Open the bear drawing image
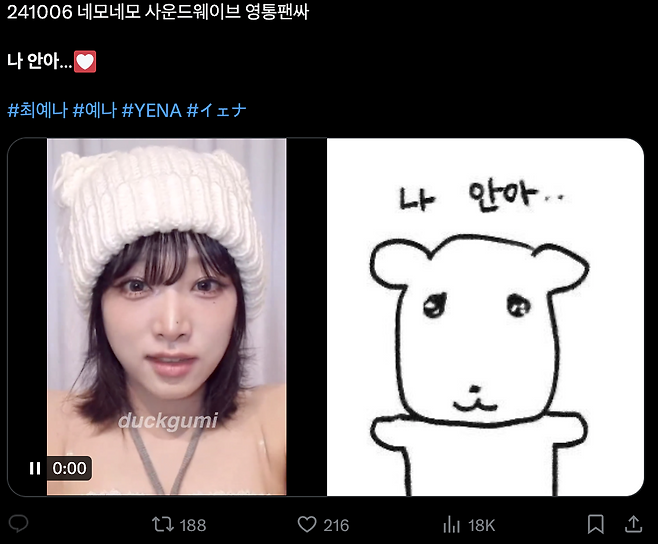The image size is (658, 544). [x=485, y=317]
